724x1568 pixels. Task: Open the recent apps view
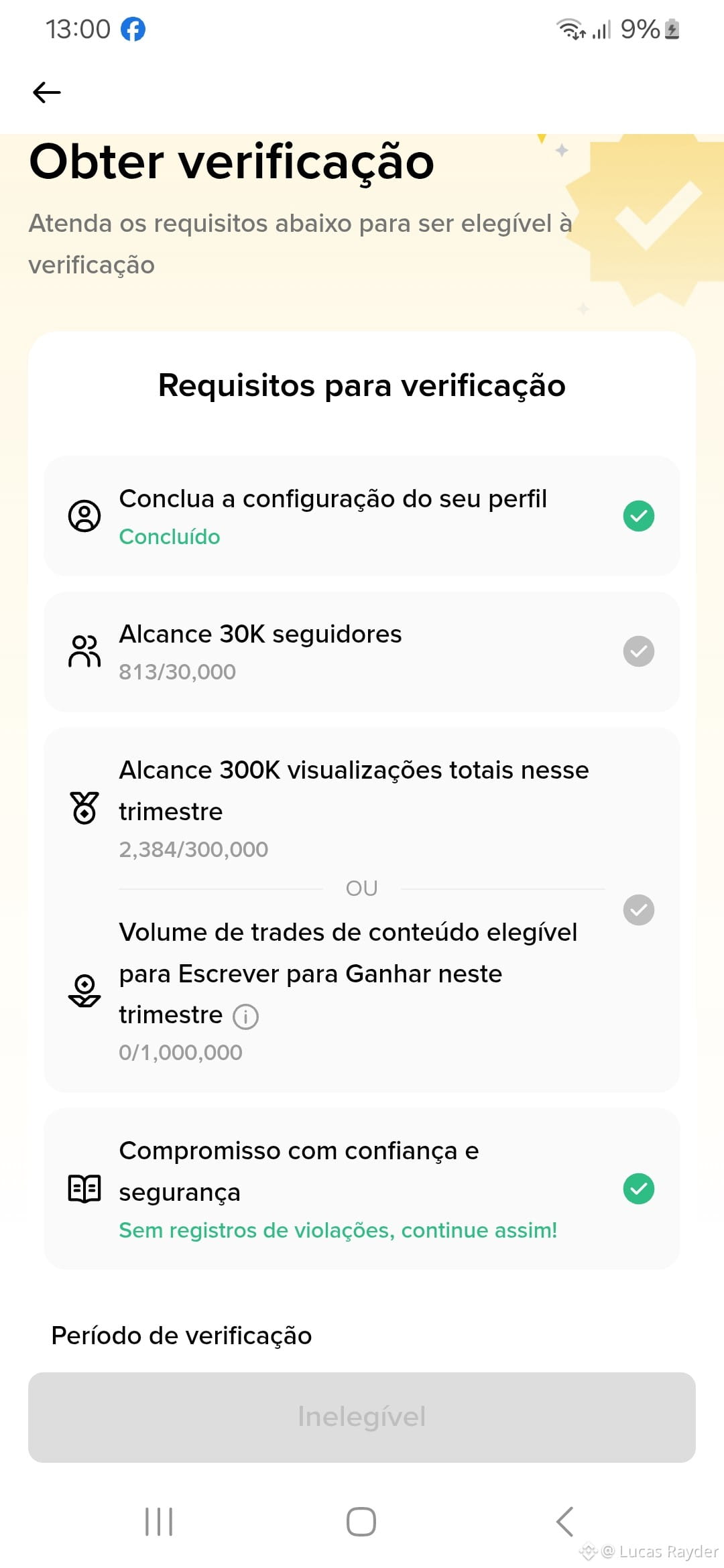(x=159, y=1521)
